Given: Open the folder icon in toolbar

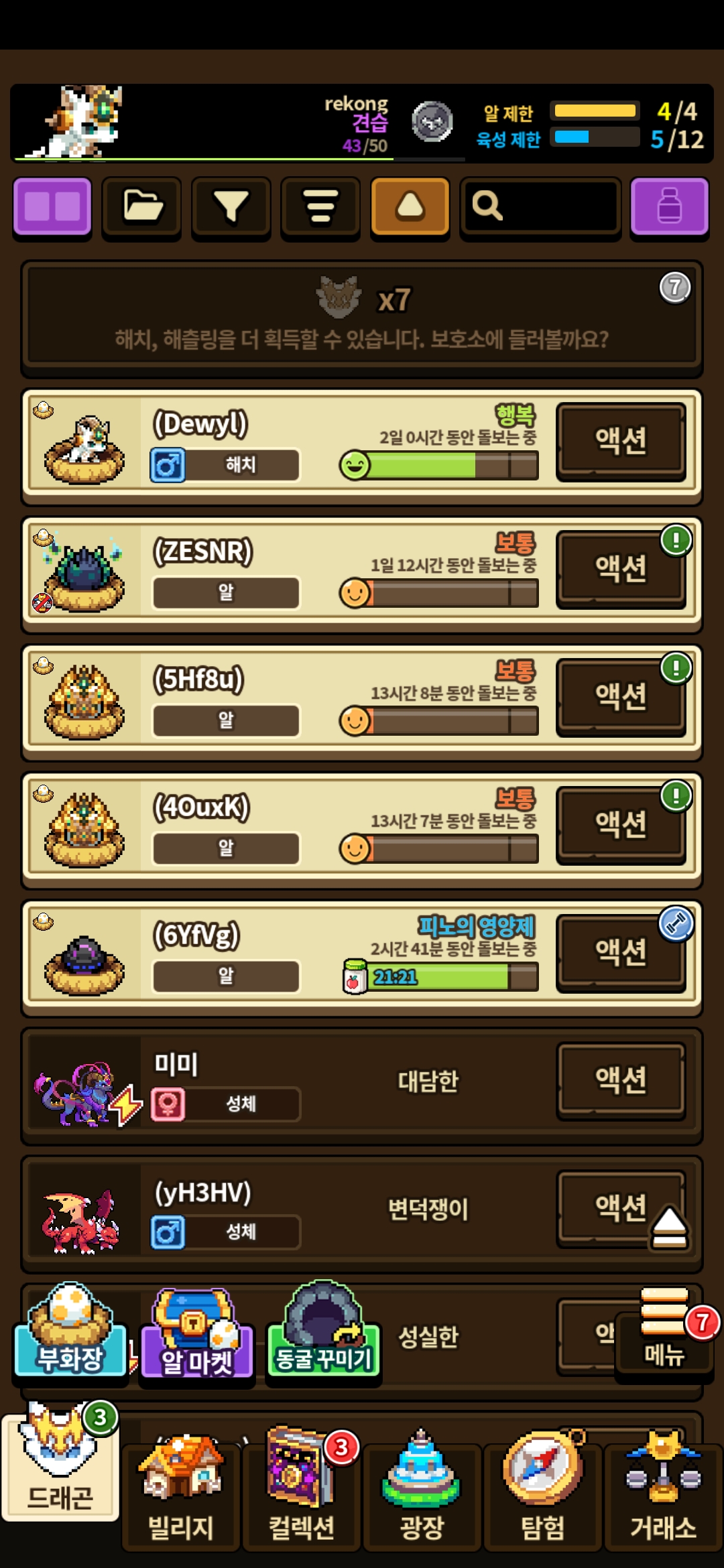Looking at the screenshot, I should tap(141, 206).
